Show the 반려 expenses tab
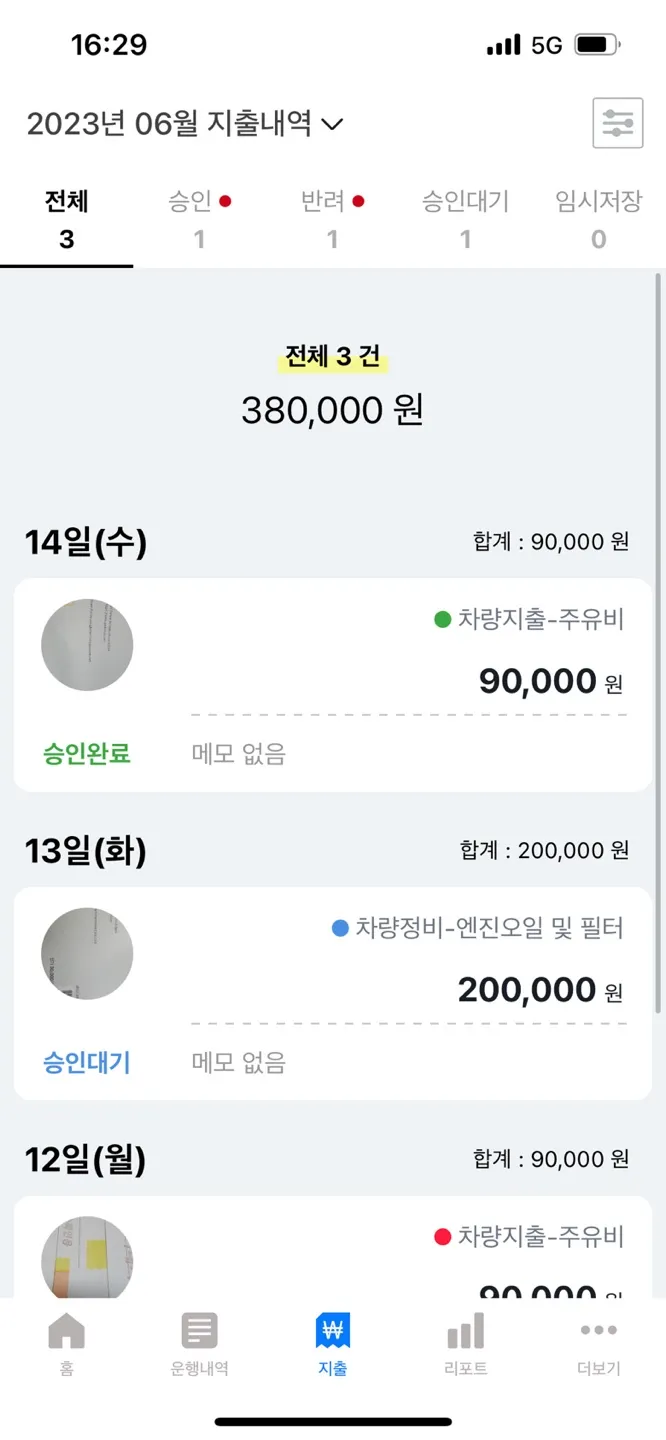This screenshot has width=666, height=1440. pyautogui.click(x=332, y=219)
